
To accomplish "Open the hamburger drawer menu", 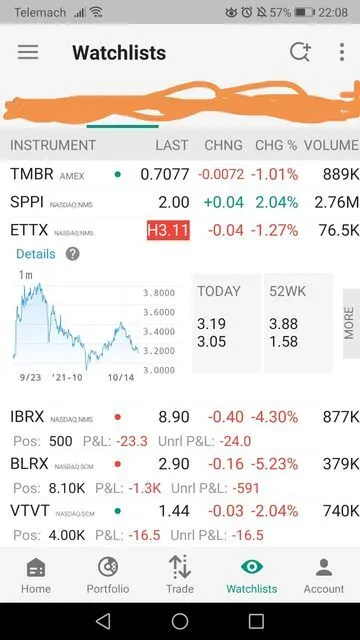I will point(28,52).
